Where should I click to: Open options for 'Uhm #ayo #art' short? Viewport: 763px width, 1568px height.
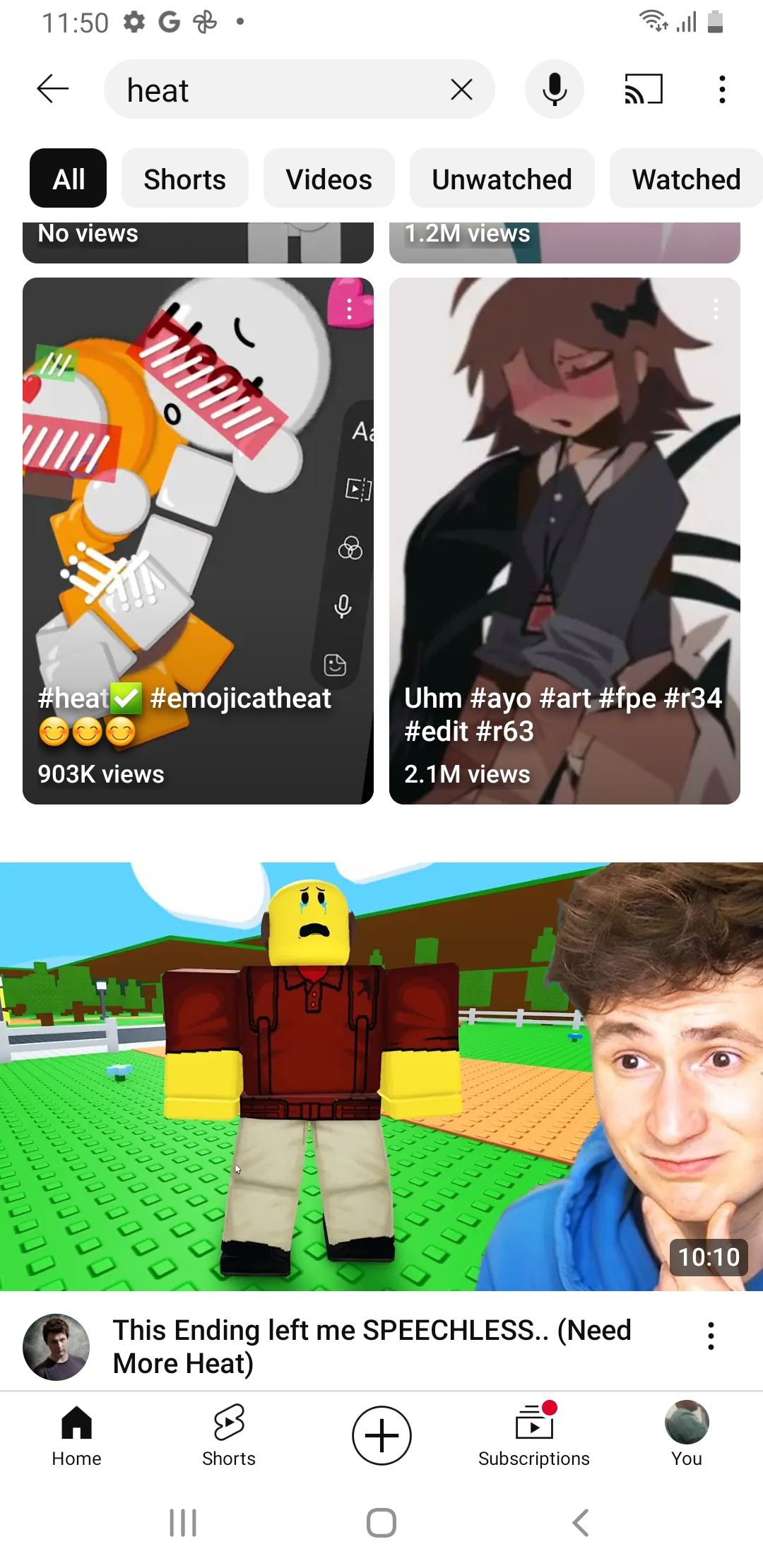pyautogui.click(x=716, y=309)
